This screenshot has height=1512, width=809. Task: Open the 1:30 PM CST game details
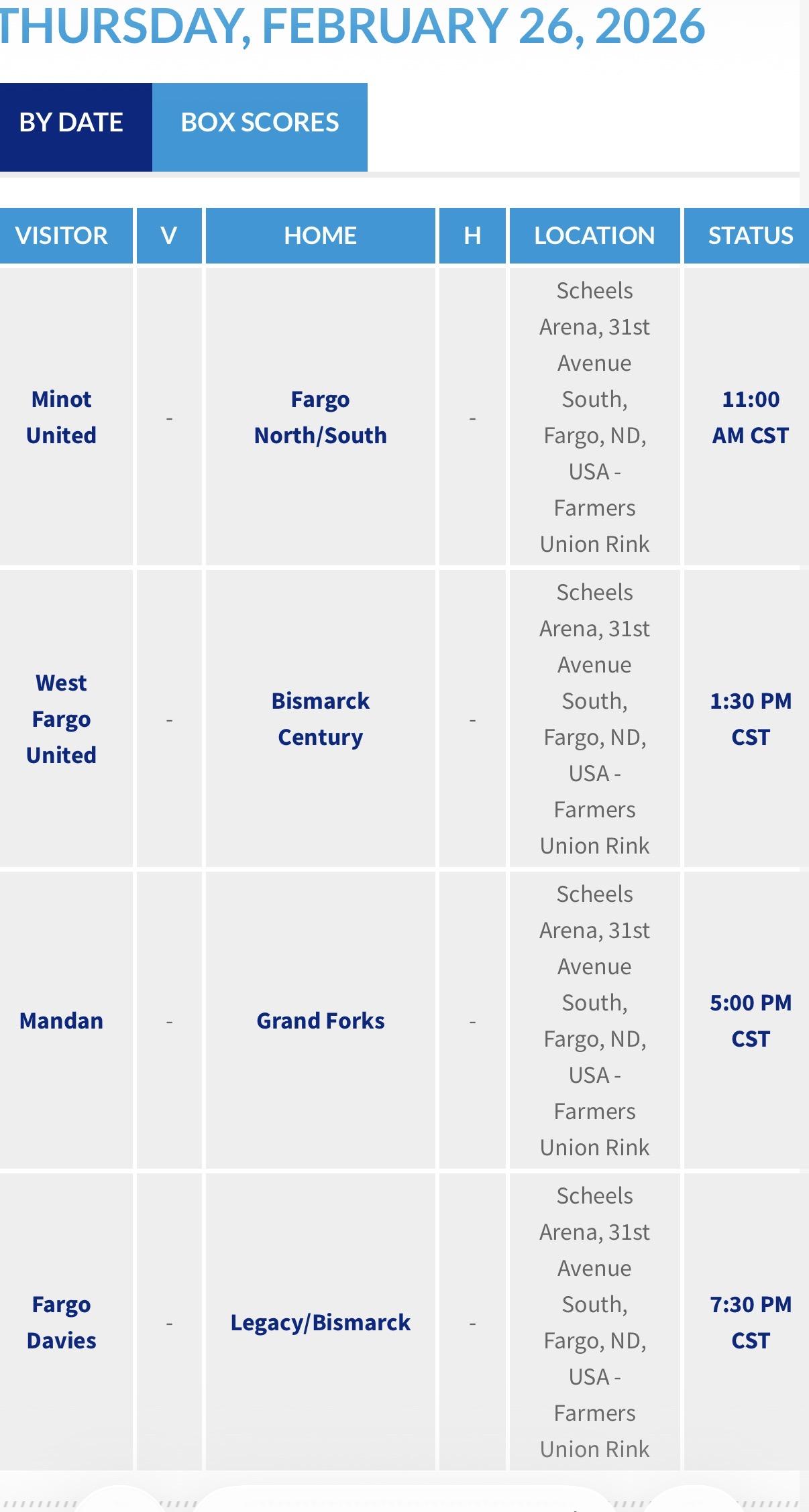[750, 719]
